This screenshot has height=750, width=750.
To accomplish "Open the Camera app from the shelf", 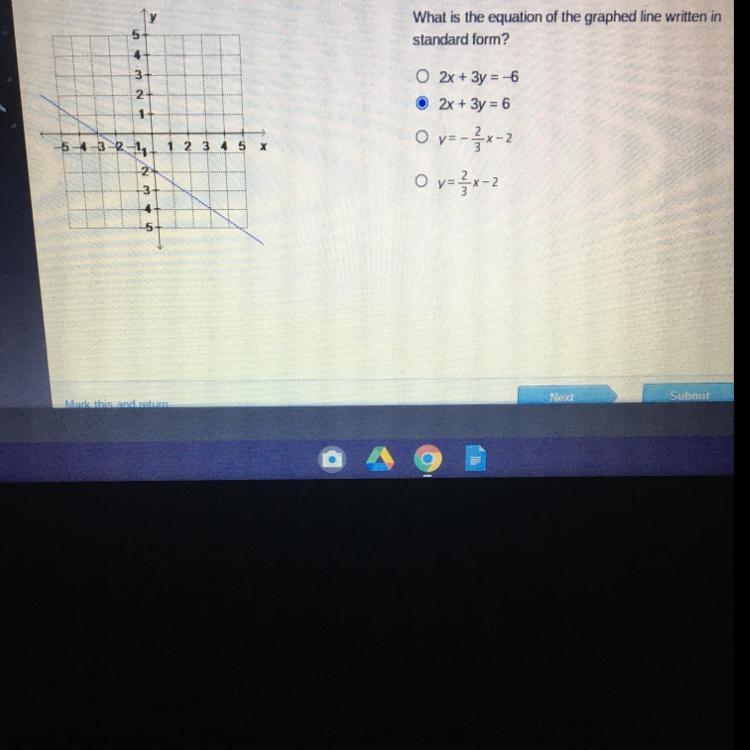I will 332,459.
